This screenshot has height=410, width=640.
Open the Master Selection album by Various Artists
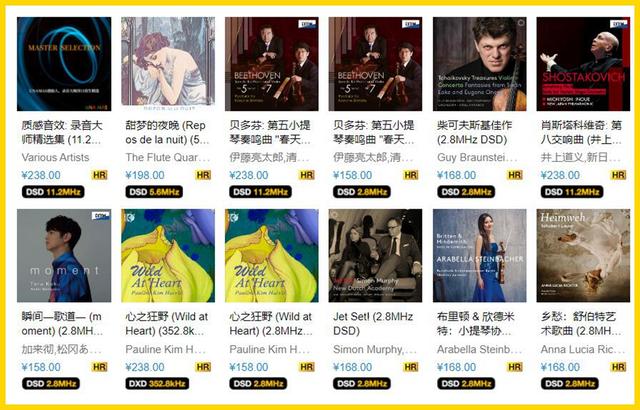pos(64,63)
